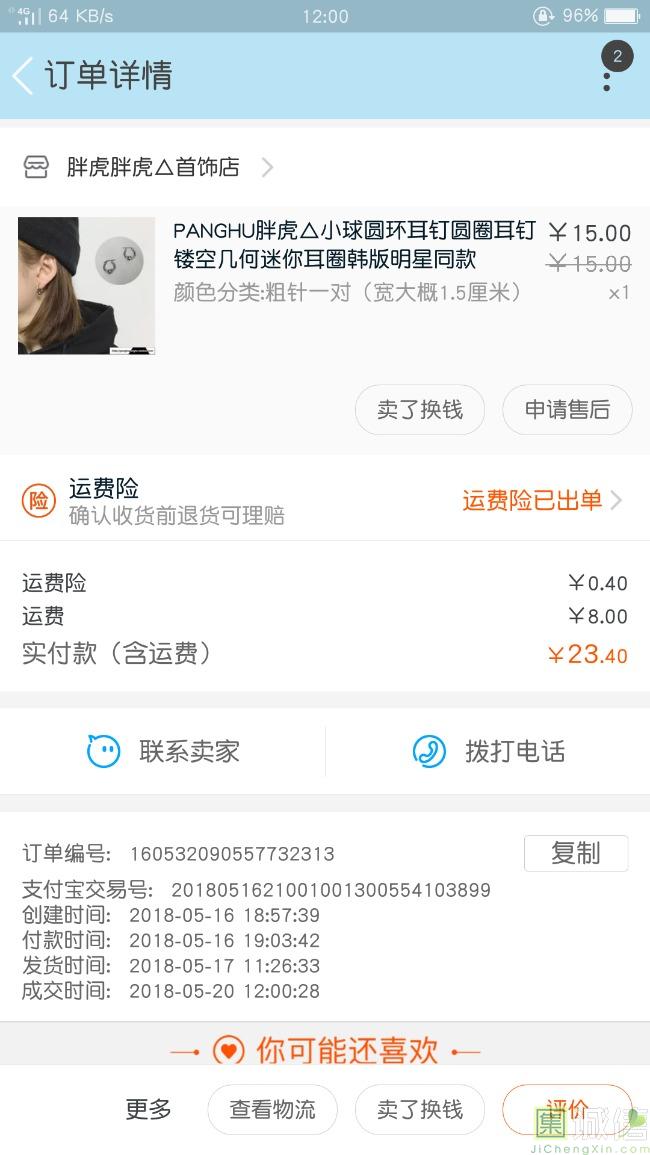The height and width of the screenshot is (1155, 650).
Task: Call the seller with 拨打电话
Action: (x=488, y=751)
